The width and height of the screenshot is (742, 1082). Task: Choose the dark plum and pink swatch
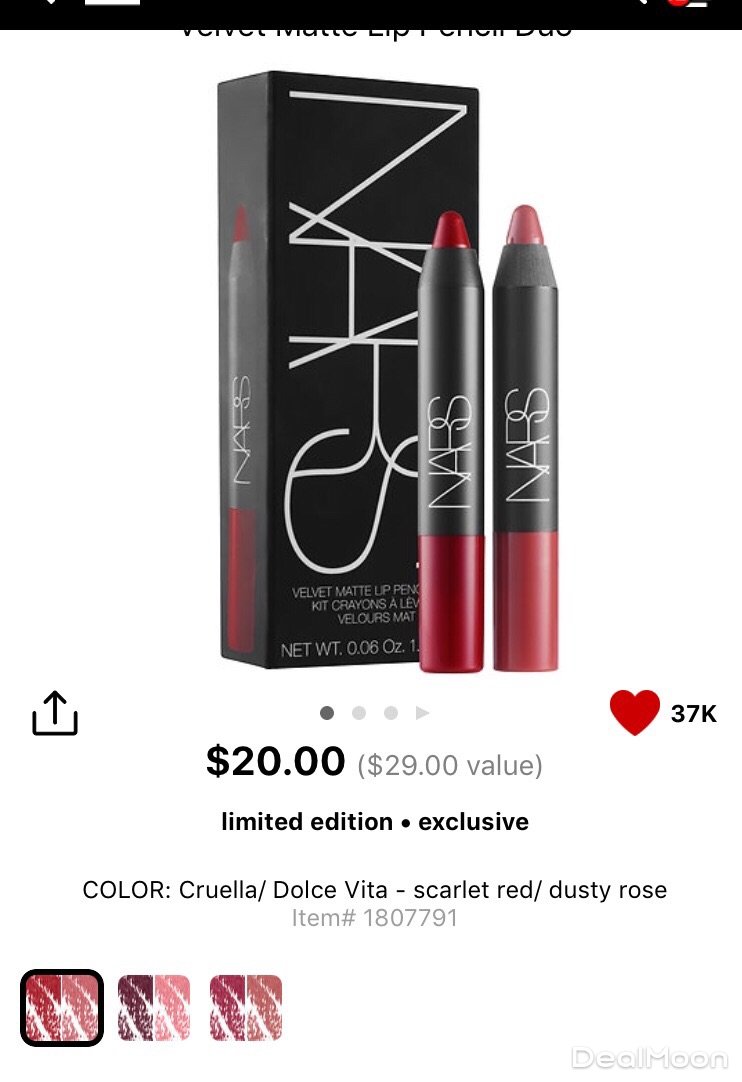pos(154,1008)
